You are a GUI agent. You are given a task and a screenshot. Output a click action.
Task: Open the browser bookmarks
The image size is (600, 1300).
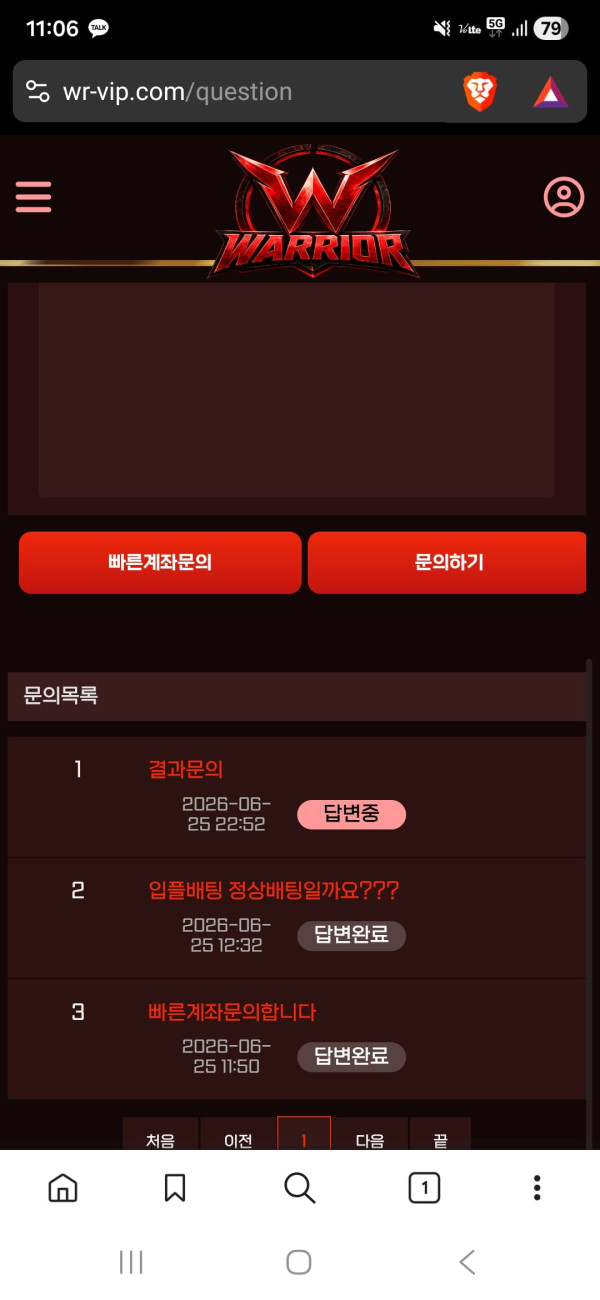tap(175, 1187)
